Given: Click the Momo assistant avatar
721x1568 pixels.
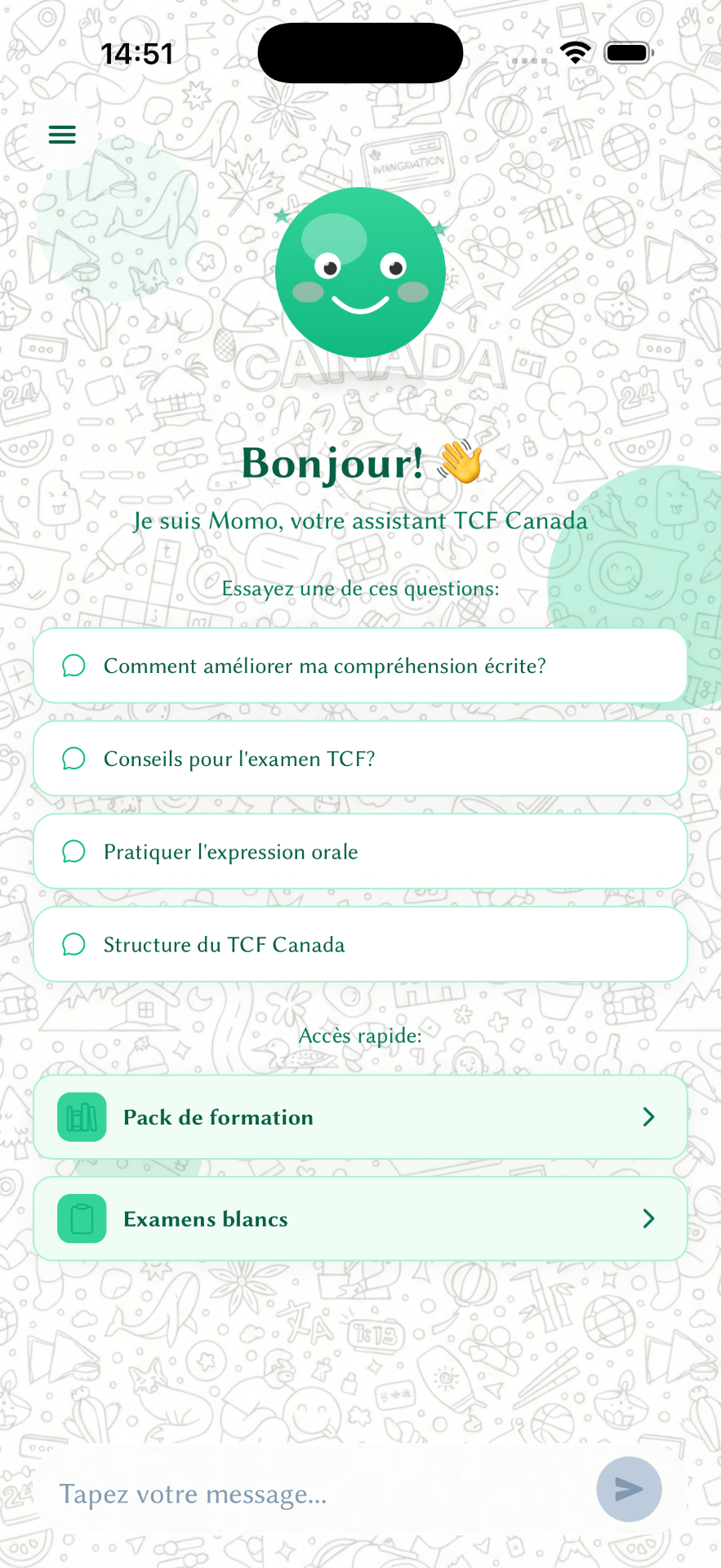Looking at the screenshot, I should pos(360,272).
